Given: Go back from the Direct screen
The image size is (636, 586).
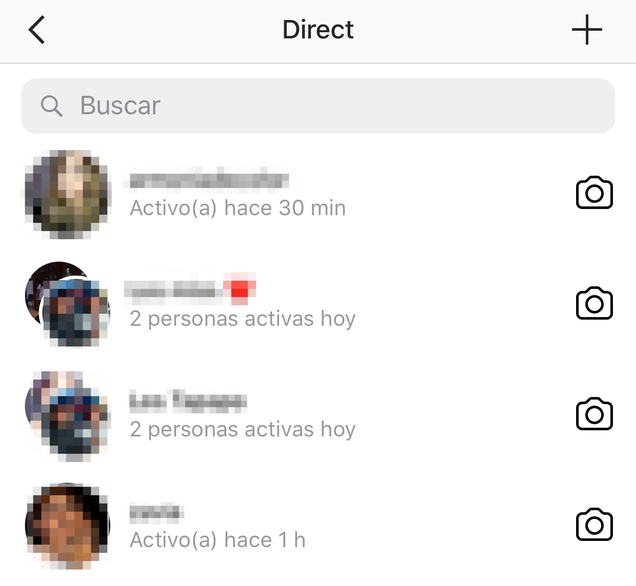Looking at the screenshot, I should (x=37, y=30).
